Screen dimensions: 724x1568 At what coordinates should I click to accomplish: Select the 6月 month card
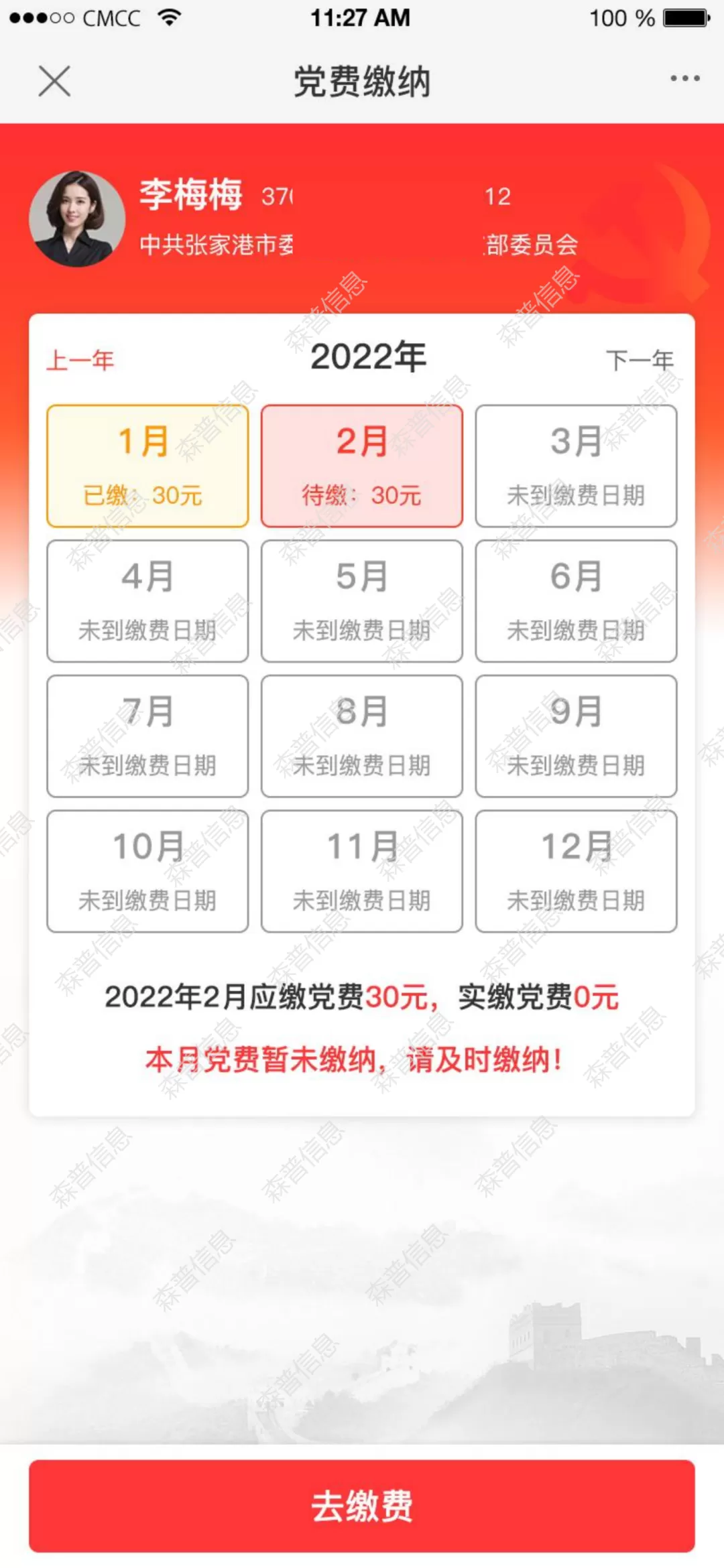pyautogui.click(x=576, y=601)
